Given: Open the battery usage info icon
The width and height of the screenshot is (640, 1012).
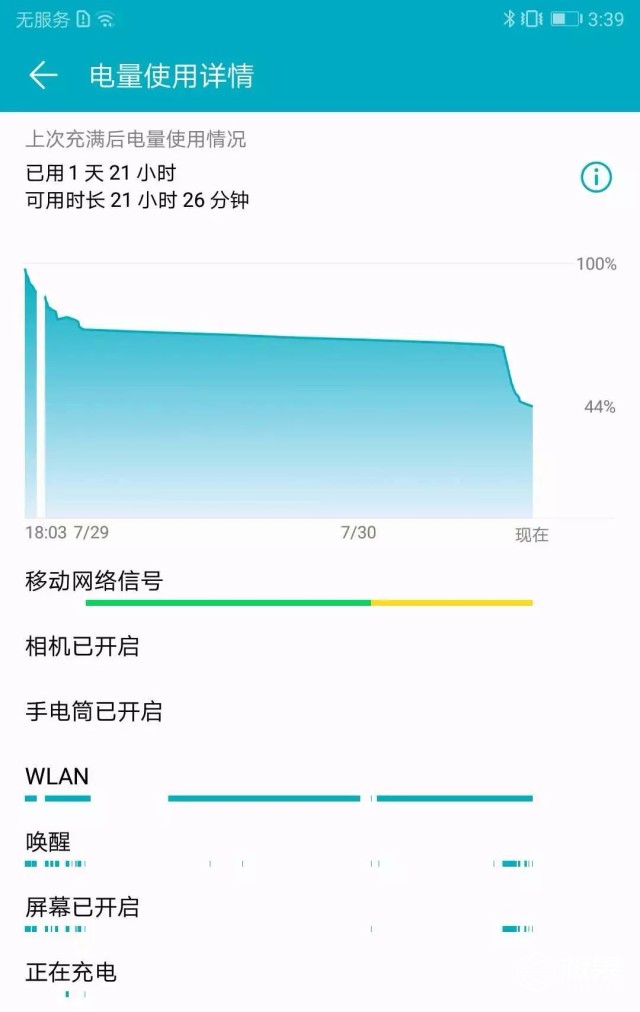Looking at the screenshot, I should (596, 178).
